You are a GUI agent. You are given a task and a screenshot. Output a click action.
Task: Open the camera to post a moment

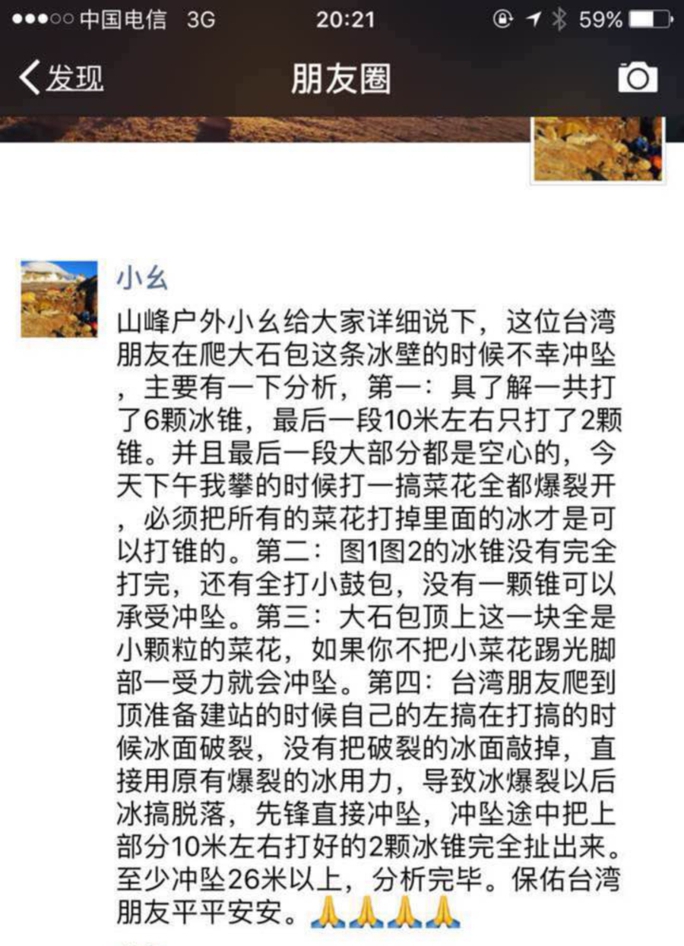click(637, 78)
